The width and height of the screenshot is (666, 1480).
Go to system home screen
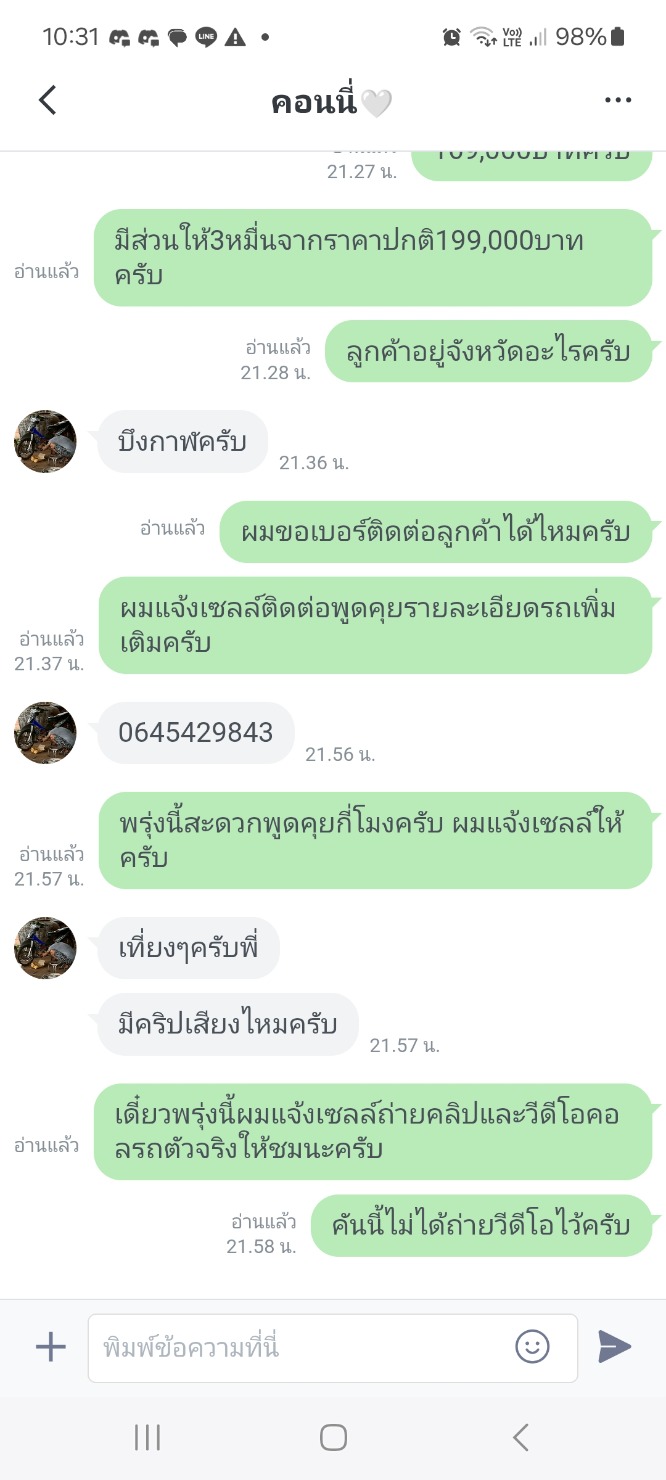pyautogui.click(x=333, y=1438)
